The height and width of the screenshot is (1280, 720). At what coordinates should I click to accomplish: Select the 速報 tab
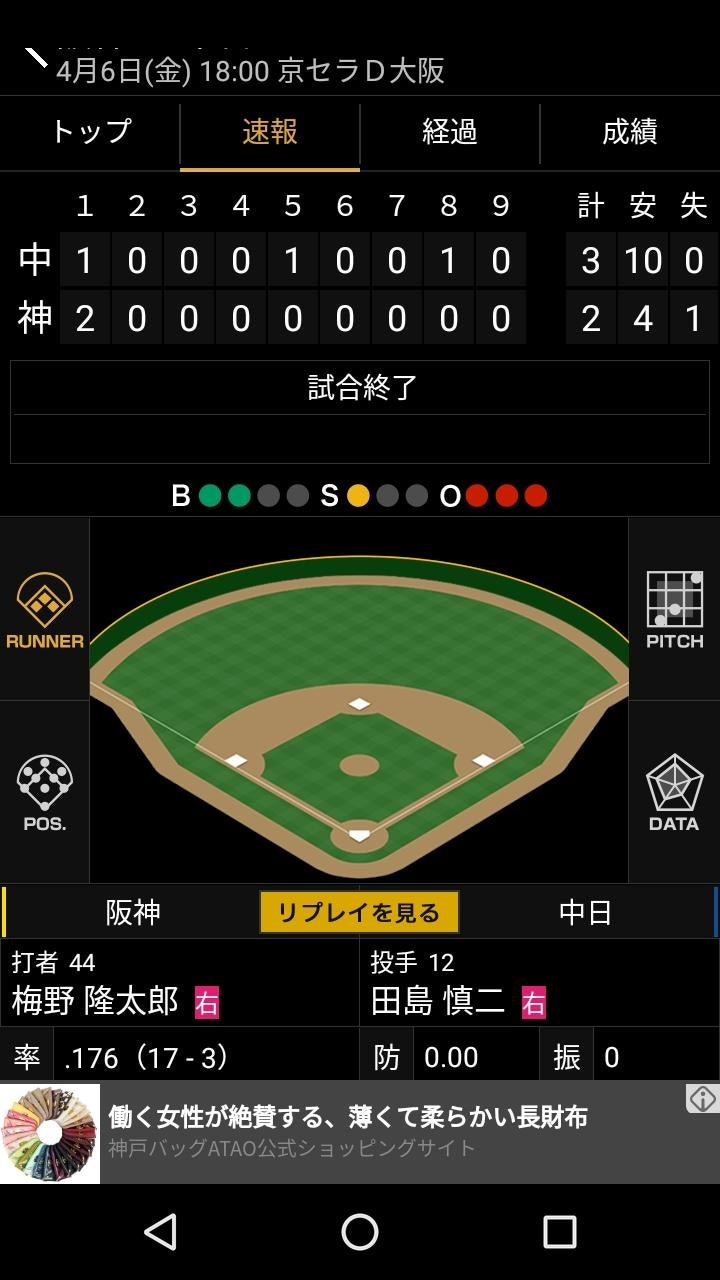coord(270,132)
